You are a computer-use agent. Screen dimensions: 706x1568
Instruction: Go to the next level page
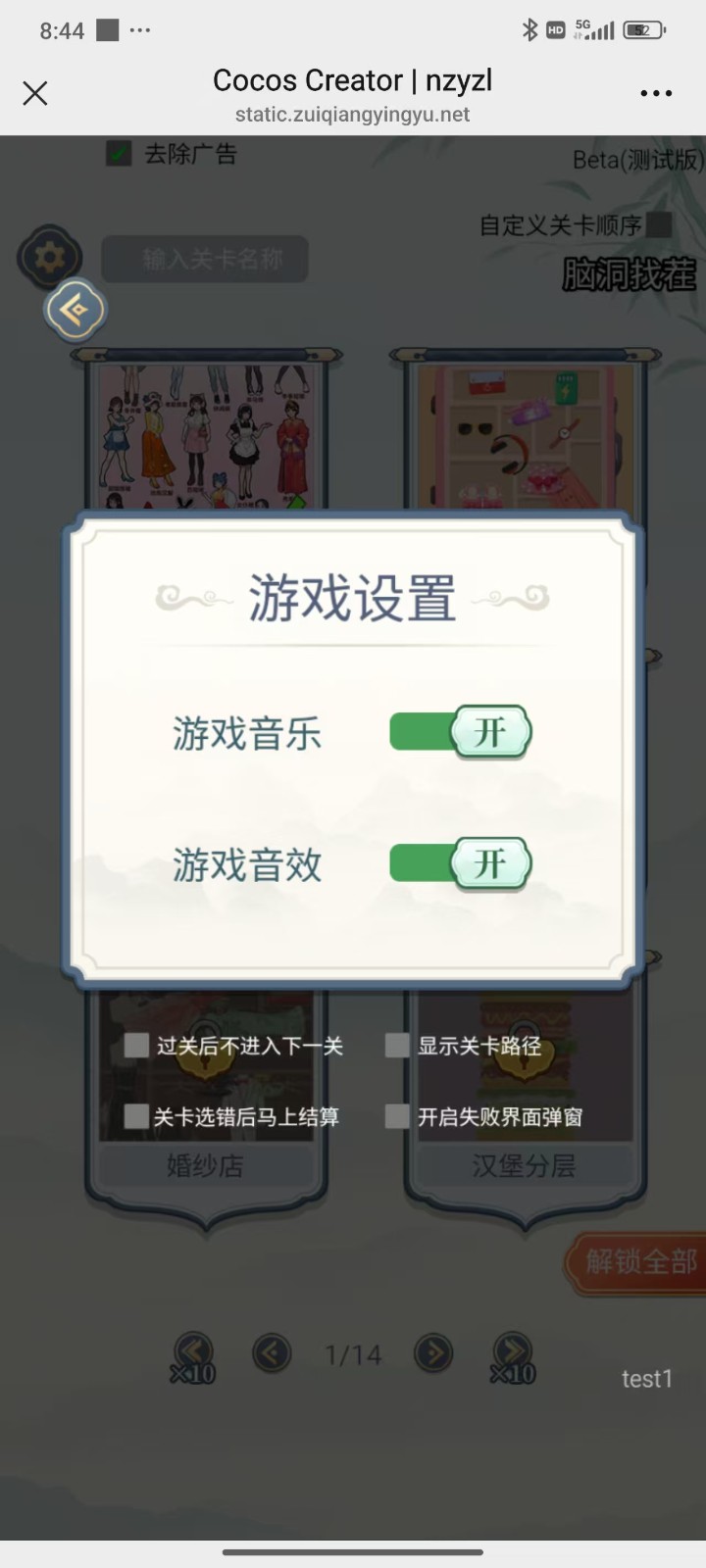click(x=433, y=1353)
